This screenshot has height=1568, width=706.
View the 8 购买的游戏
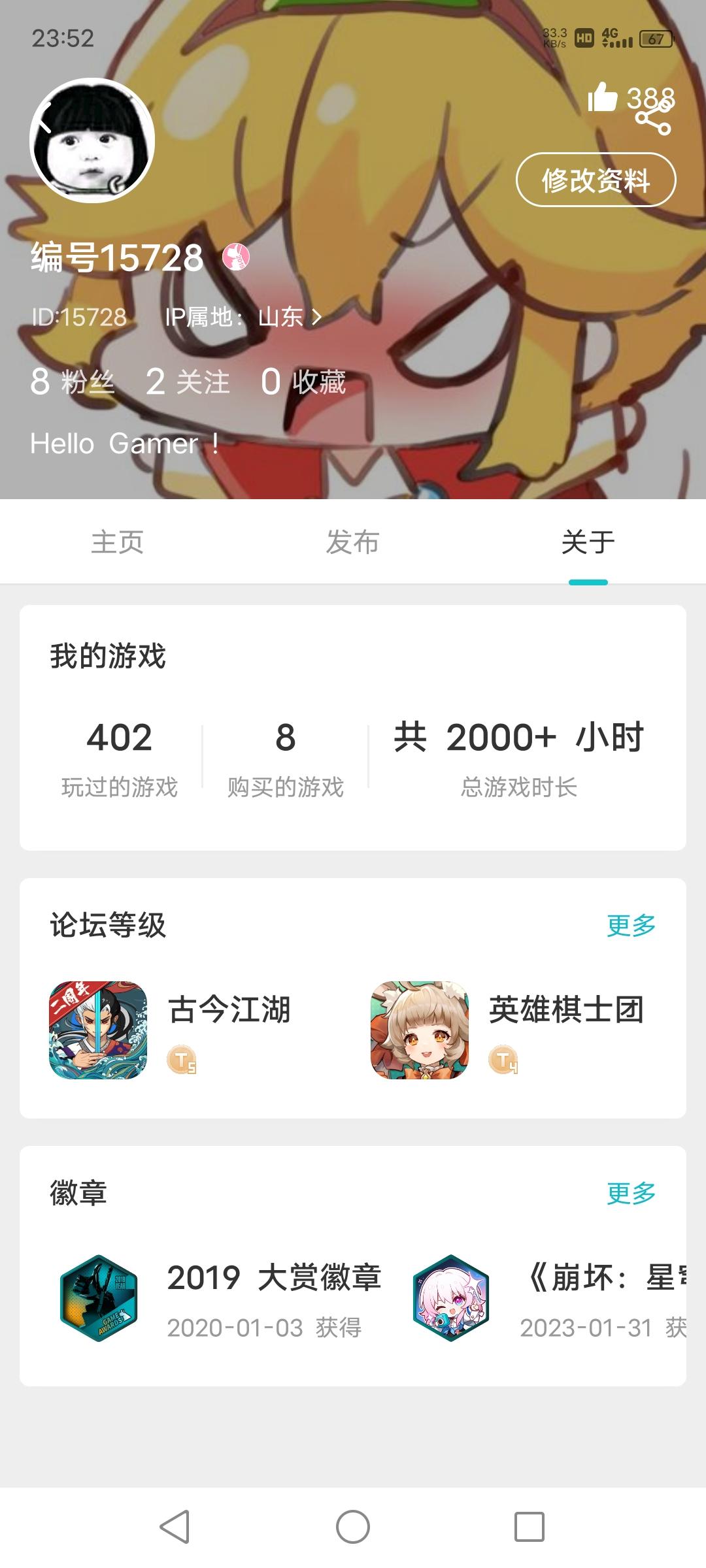tap(286, 757)
